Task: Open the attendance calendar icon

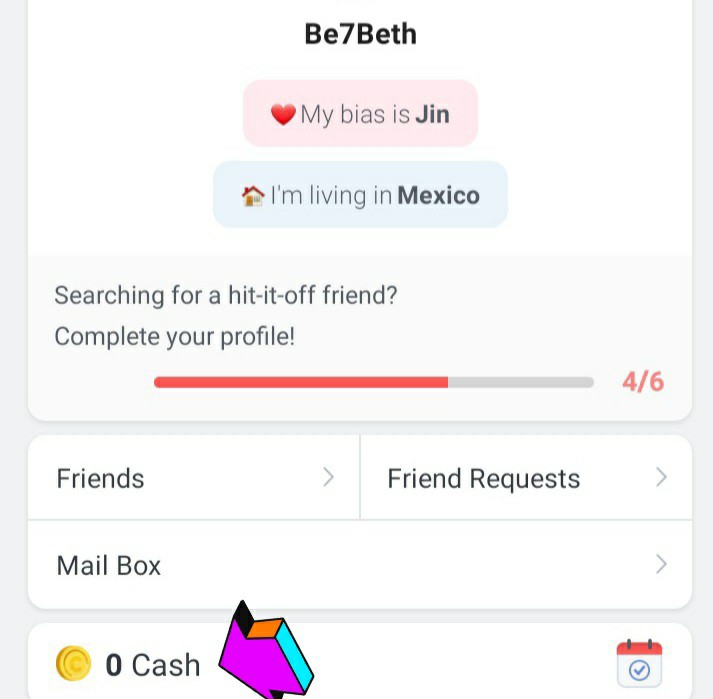Action: (640, 663)
